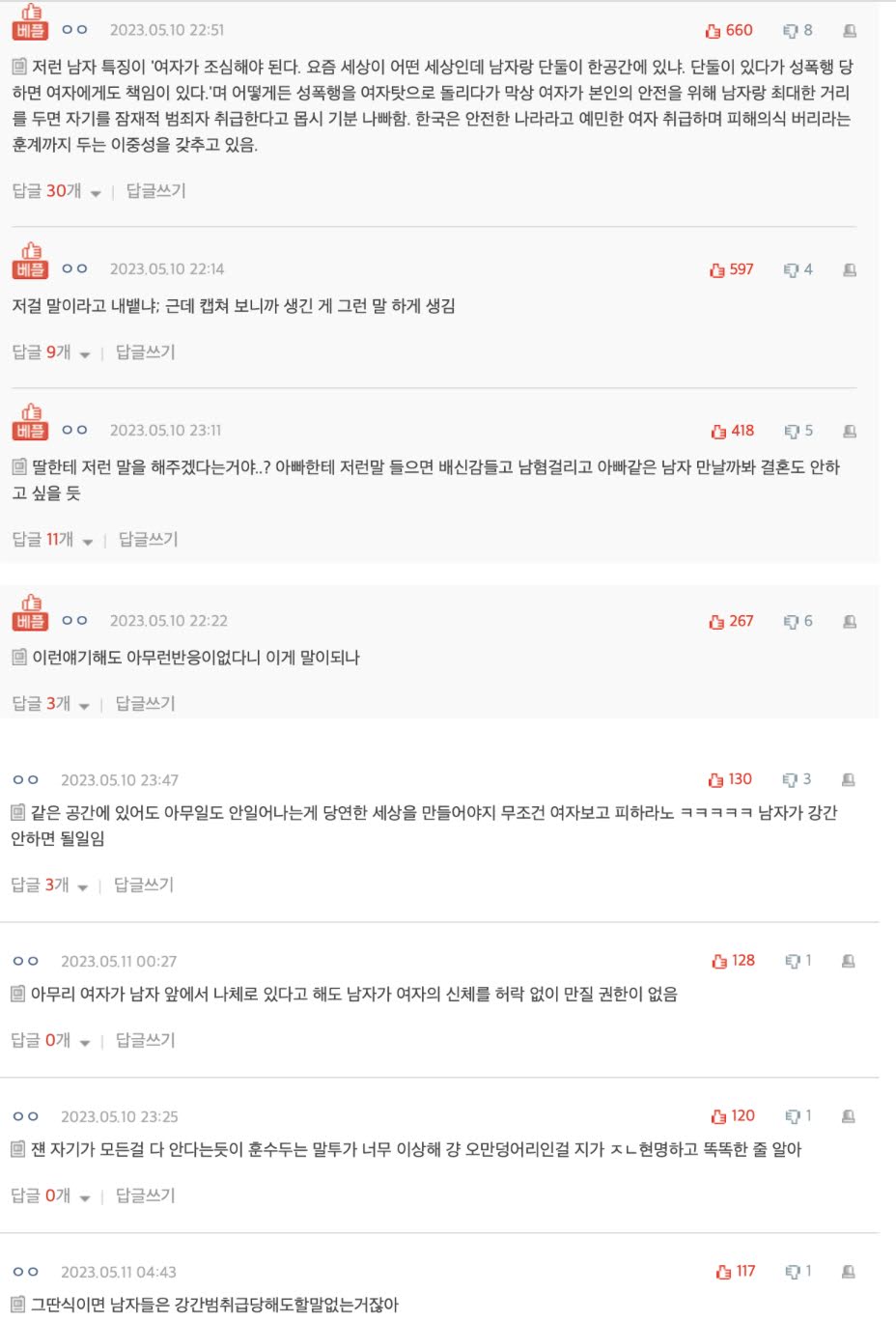Write a reply to the 23:11 comment
The width and height of the screenshot is (896, 1321).
[149, 540]
